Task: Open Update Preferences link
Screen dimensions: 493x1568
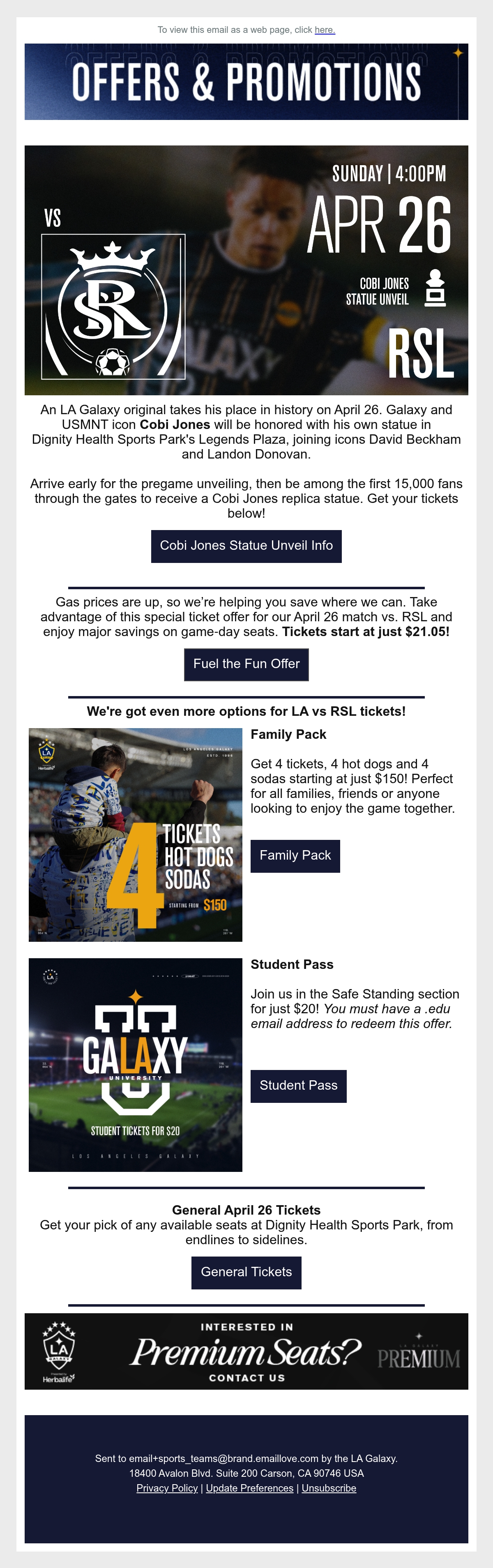Action: [x=249, y=1488]
